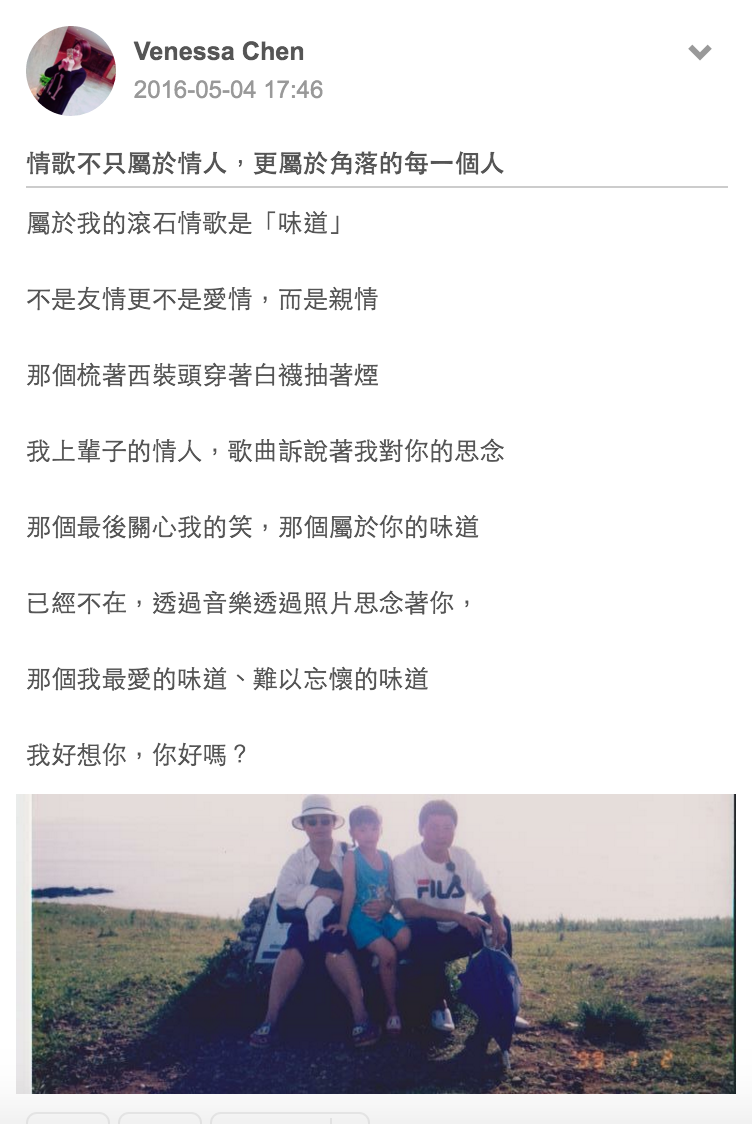The height and width of the screenshot is (1124, 752).
Task: Expand the post options chevron
Action: click(700, 53)
